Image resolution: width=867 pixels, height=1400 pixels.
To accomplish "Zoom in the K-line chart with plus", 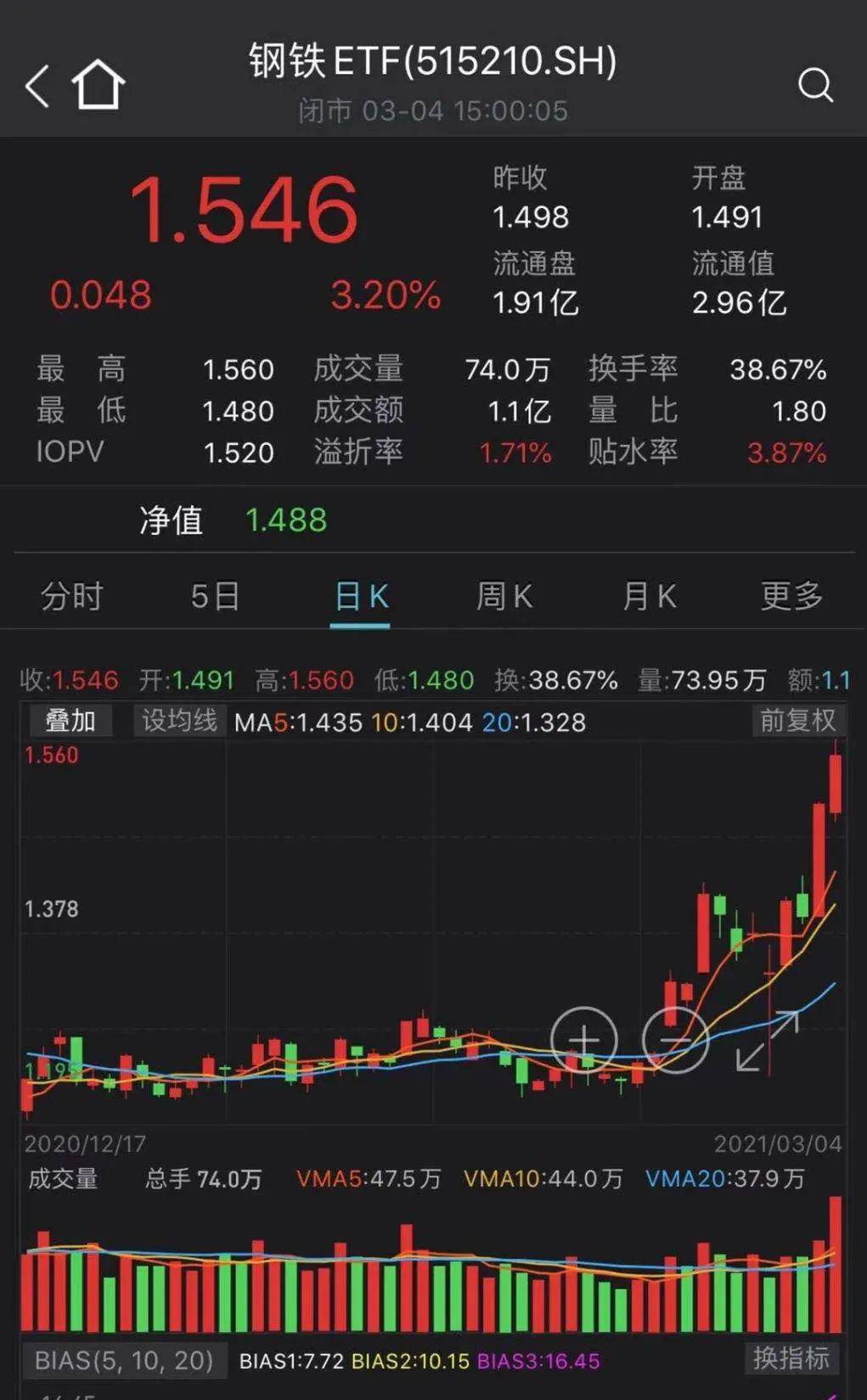I will point(583,1040).
